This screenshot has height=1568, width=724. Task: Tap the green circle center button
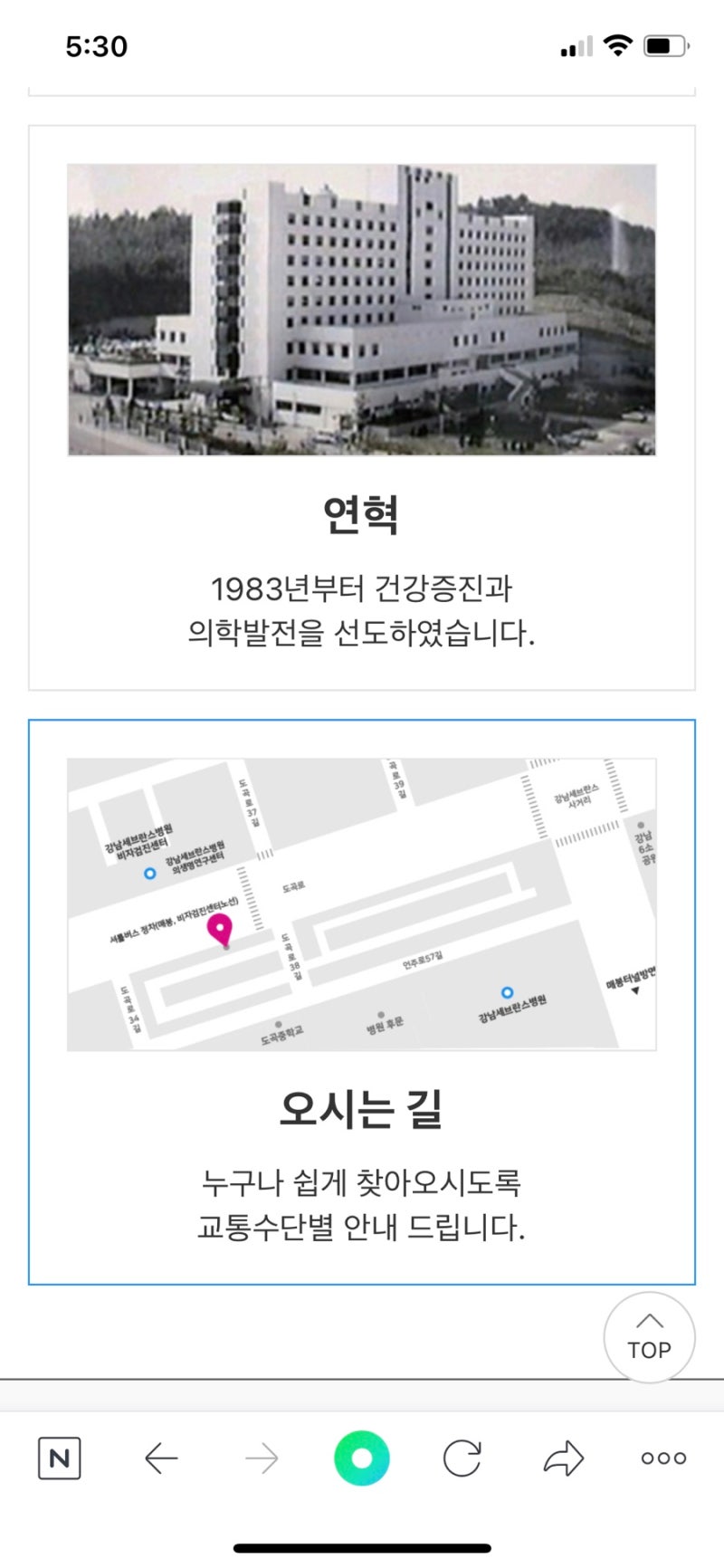(x=362, y=1458)
